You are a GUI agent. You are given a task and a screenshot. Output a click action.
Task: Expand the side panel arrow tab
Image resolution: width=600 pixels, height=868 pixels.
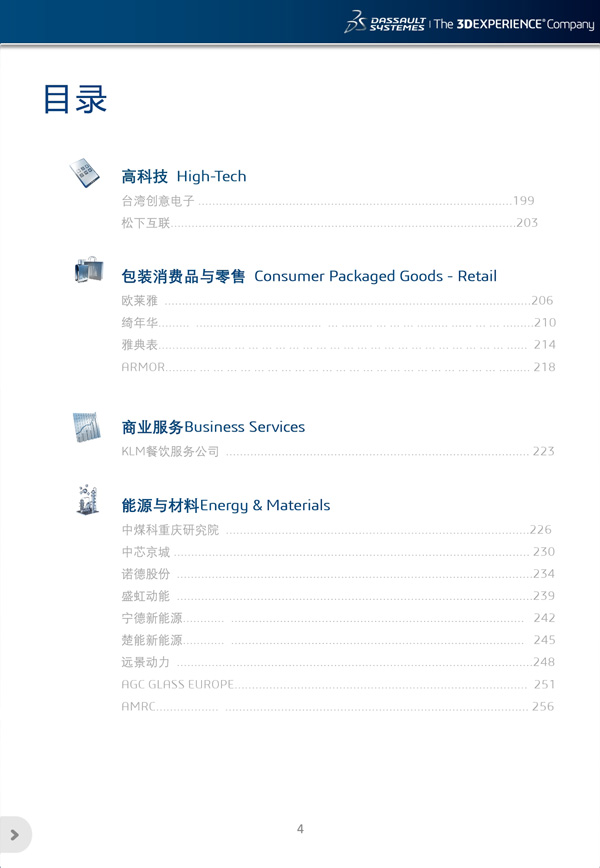(x=14, y=834)
